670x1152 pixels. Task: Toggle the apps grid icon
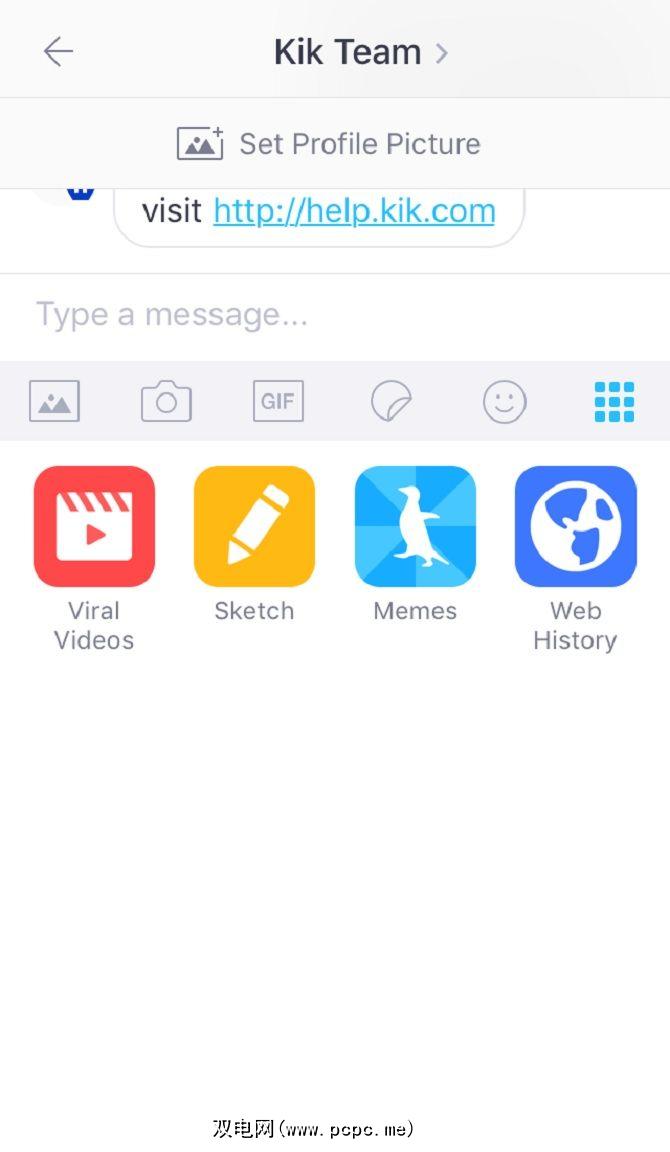click(614, 402)
